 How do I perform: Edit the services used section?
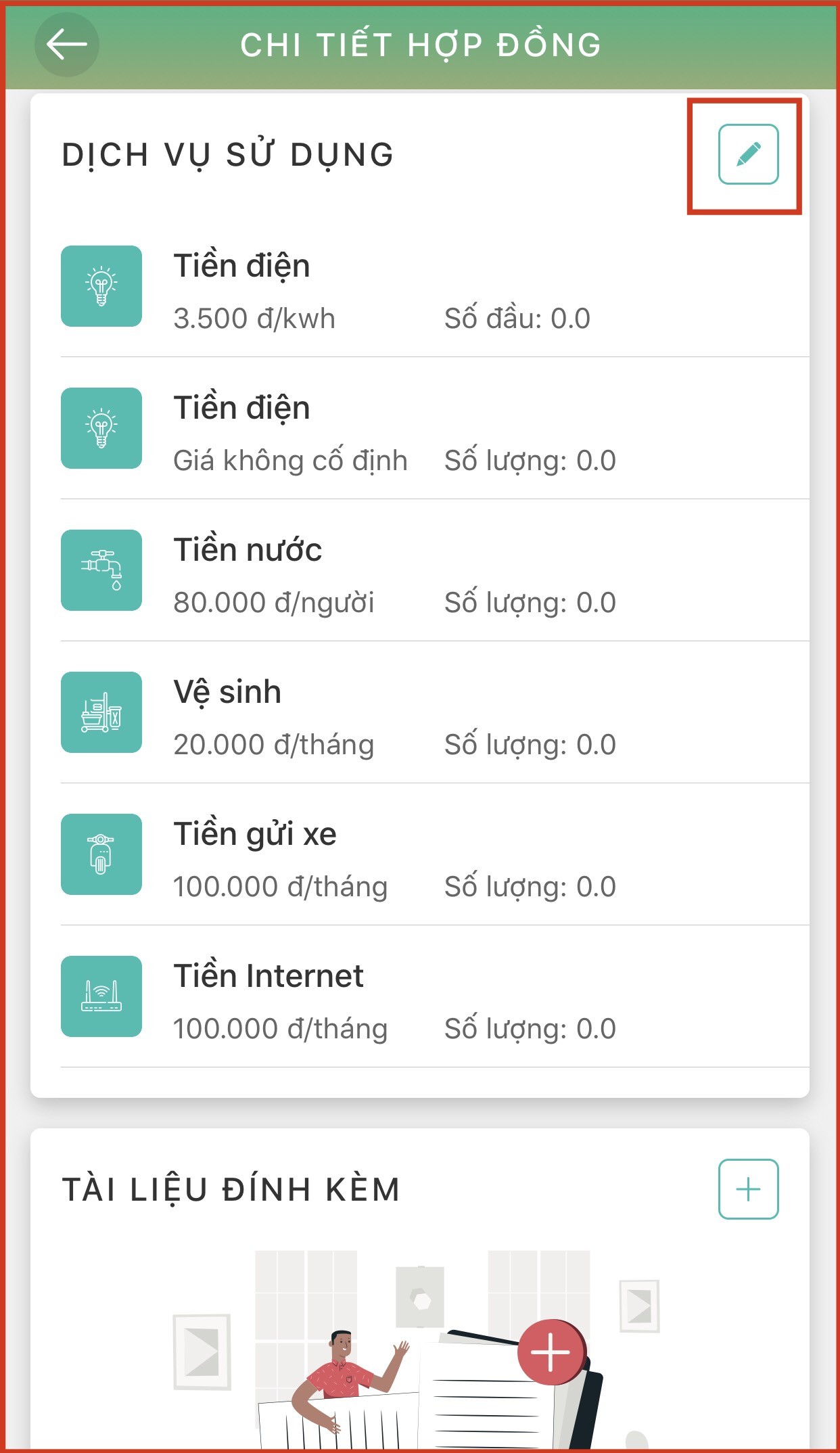tap(748, 154)
